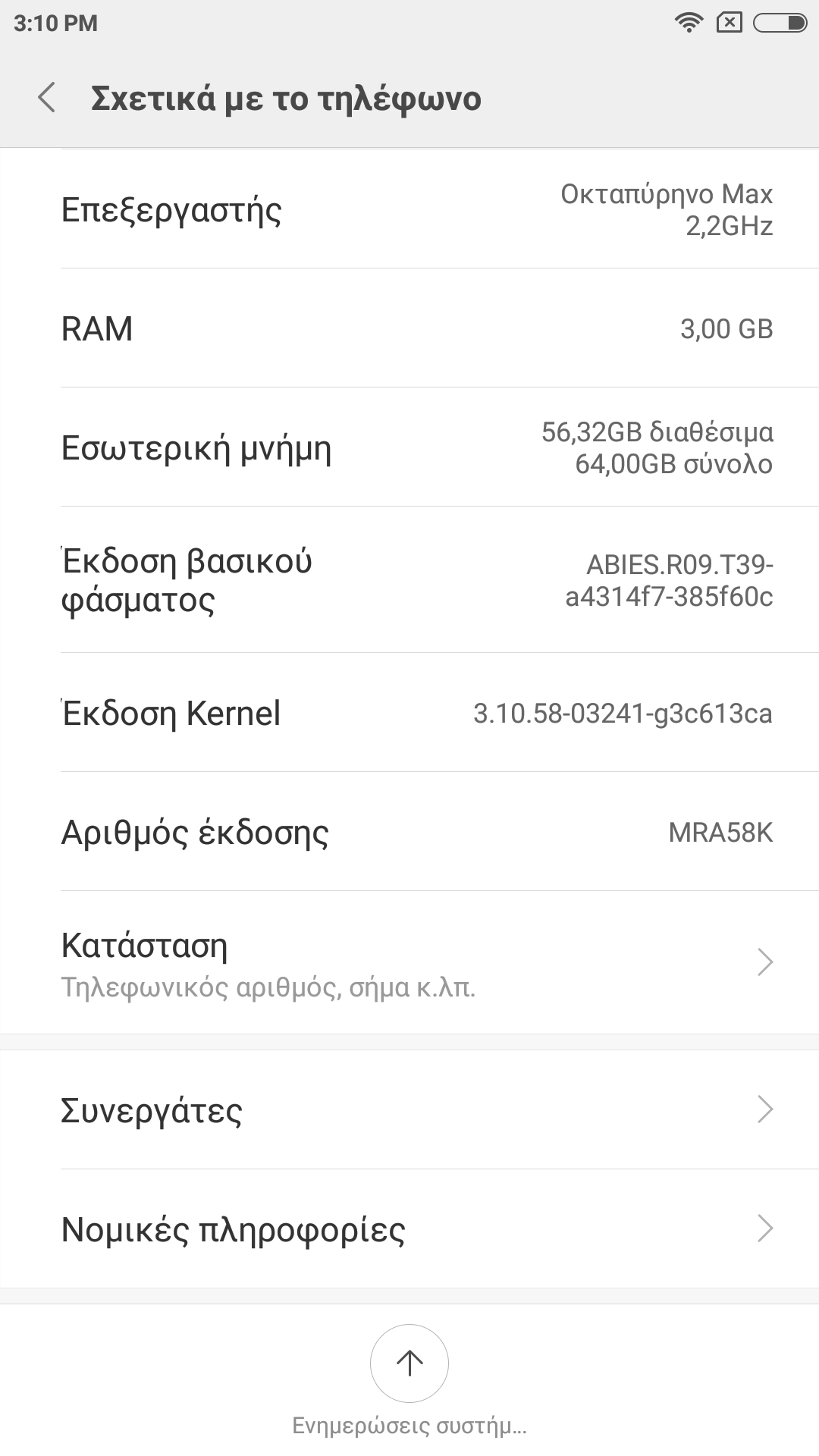Open Νομικές πληροφορίες

pos(409,1228)
